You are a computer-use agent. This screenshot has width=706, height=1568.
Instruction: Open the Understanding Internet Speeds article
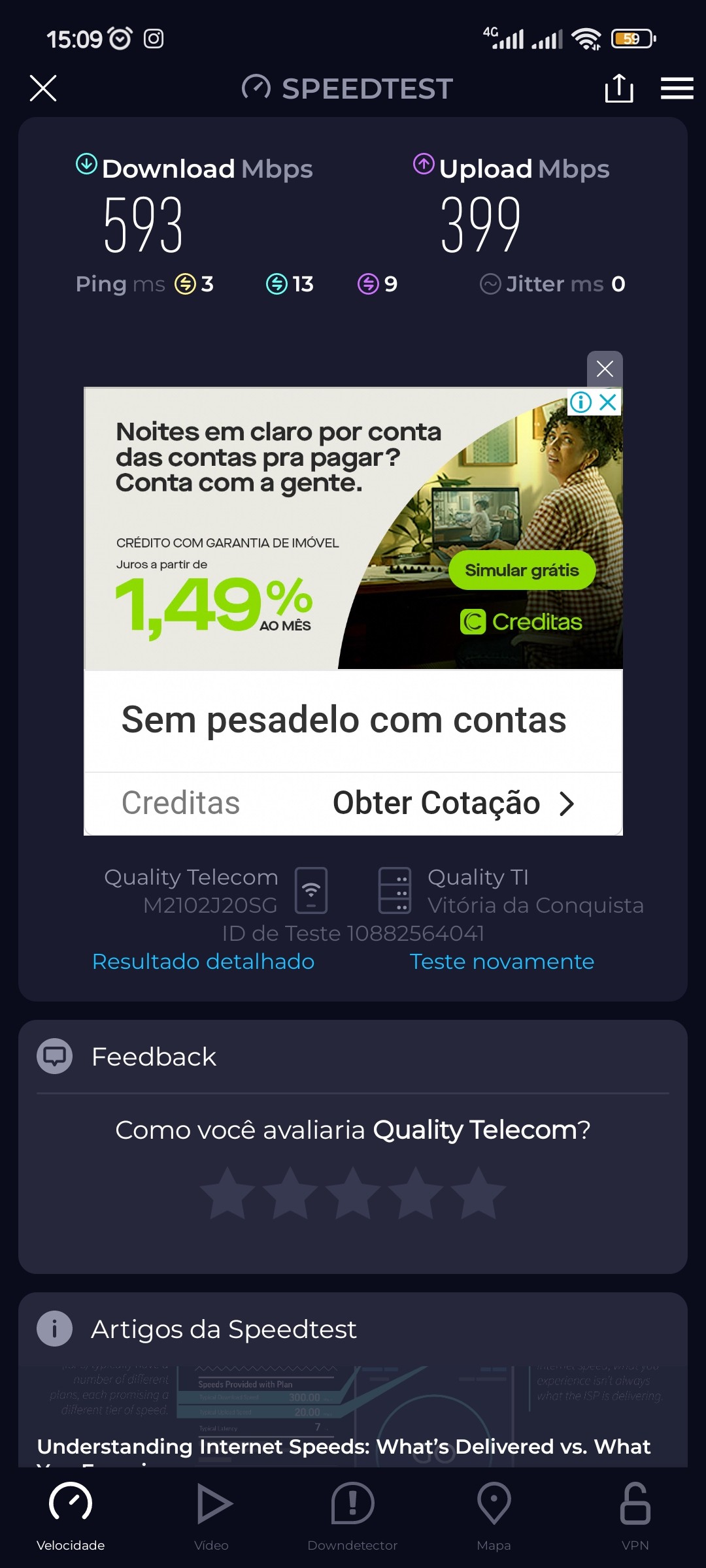[x=344, y=1446]
